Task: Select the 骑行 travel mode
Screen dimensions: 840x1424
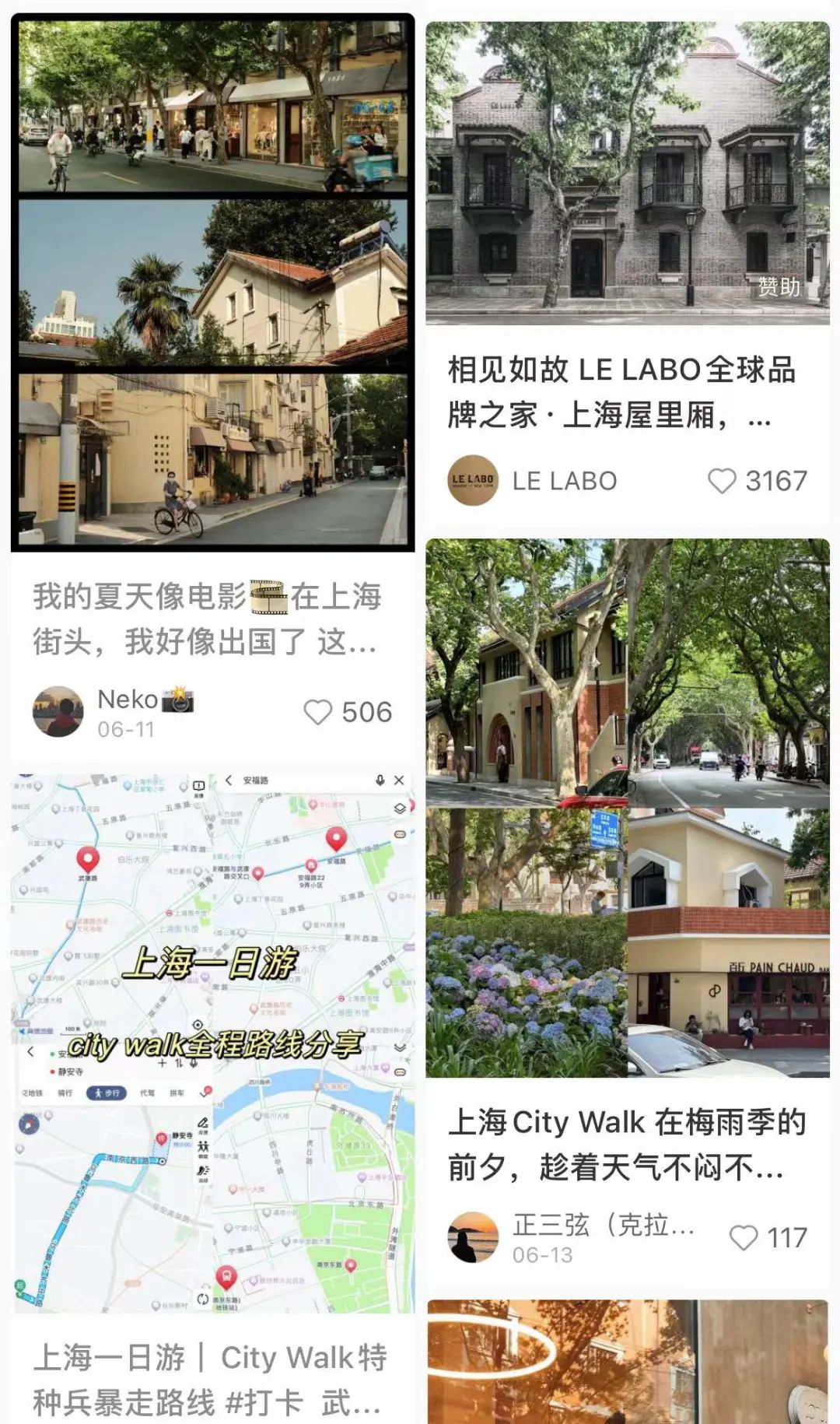Action: click(65, 1091)
